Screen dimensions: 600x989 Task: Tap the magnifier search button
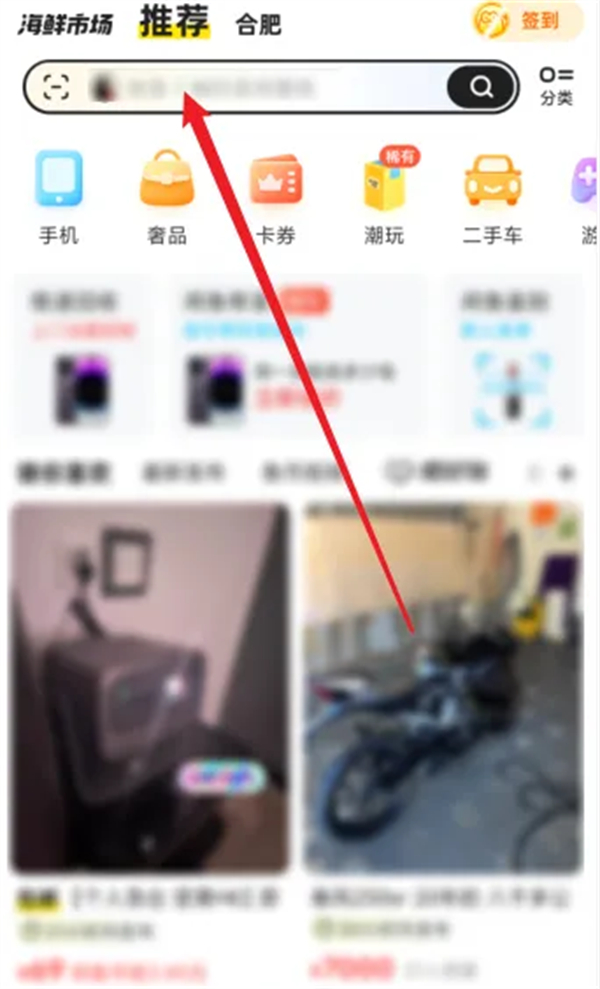click(x=481, y=88)
